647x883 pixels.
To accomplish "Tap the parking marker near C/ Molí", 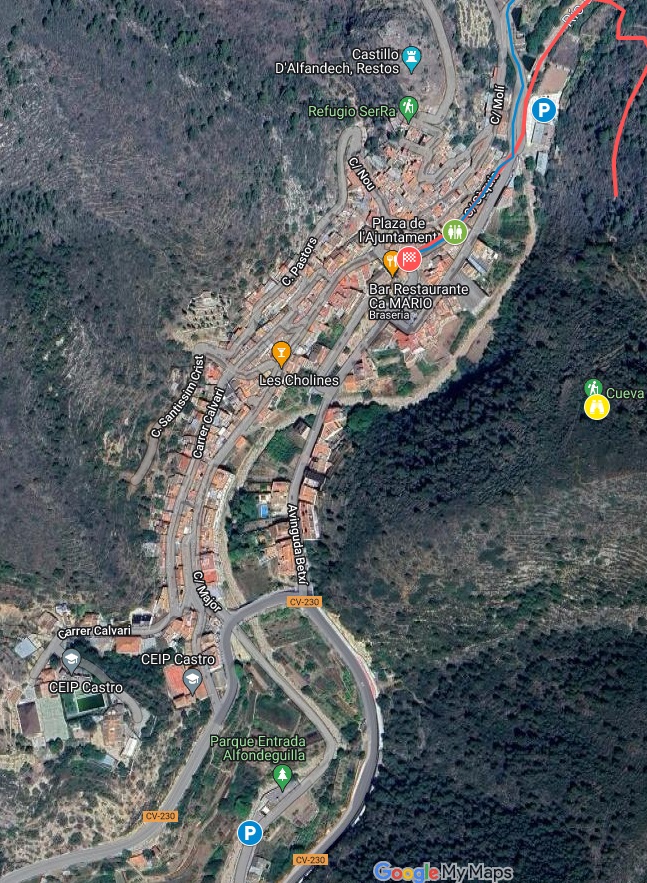I will click(543, 110).
